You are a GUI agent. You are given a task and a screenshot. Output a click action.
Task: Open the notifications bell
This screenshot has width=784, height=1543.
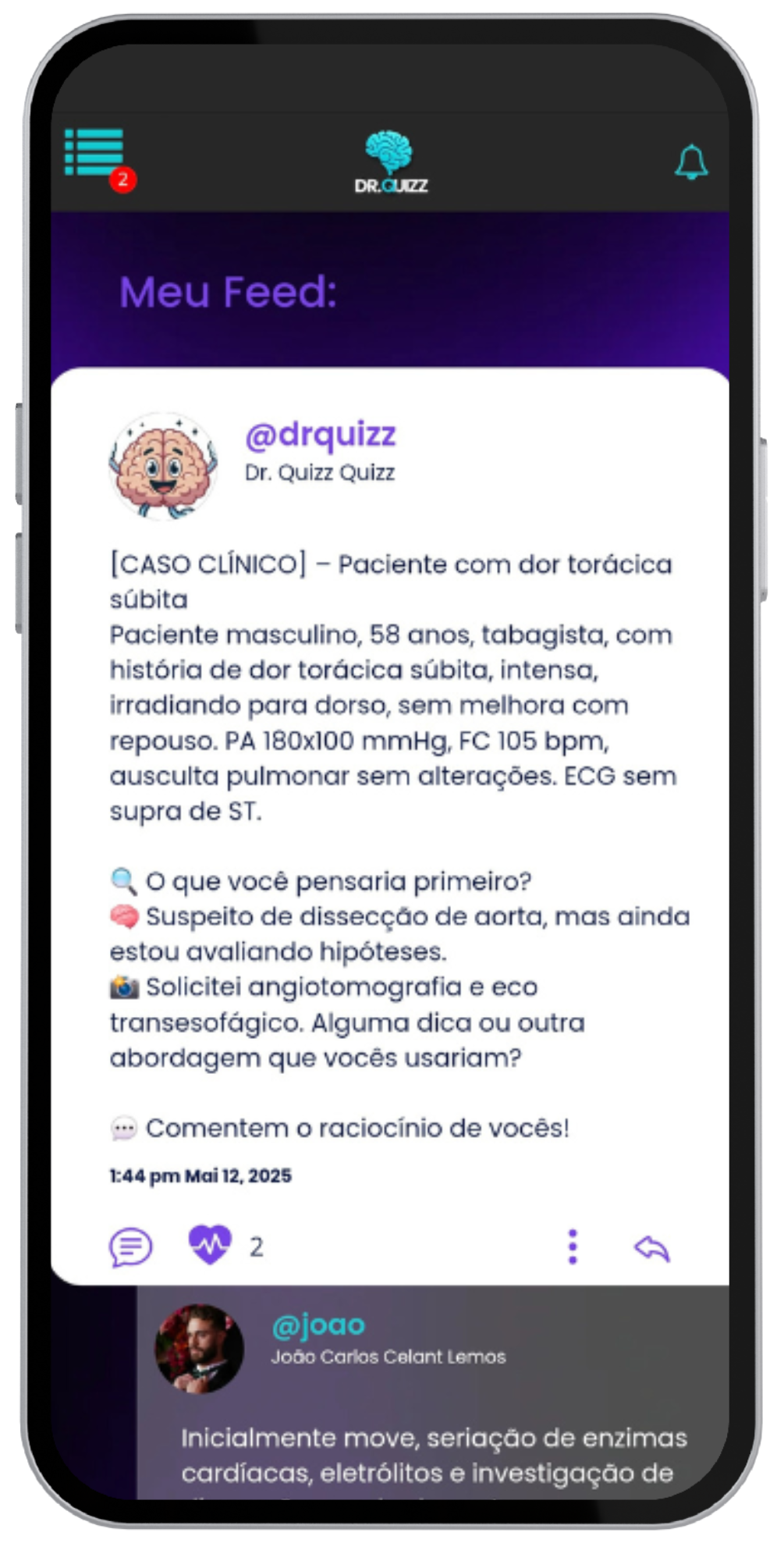point(691,162)
